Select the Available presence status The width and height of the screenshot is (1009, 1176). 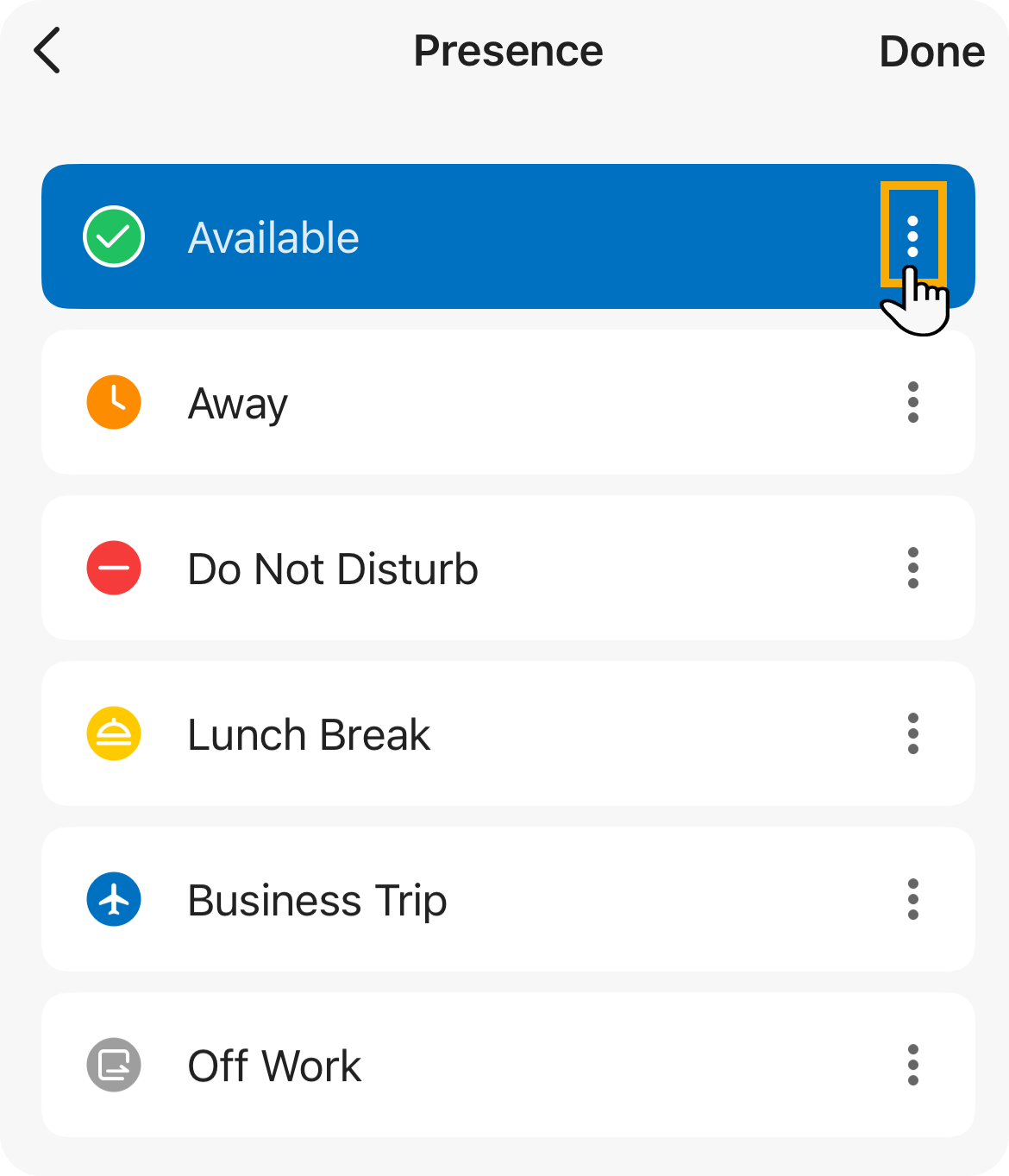(x=274, y=237)
